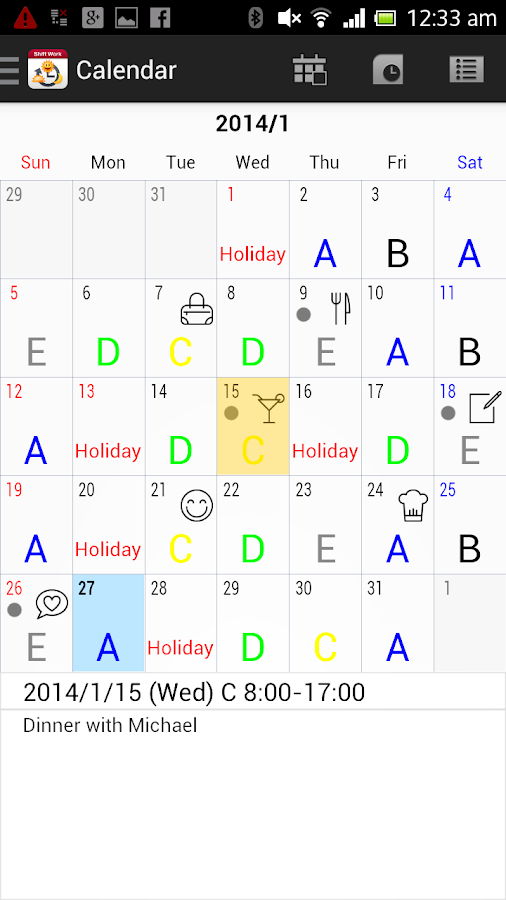Open the clock shift settings icon
This screenshot has width=506, height=900.
[388, 70]
